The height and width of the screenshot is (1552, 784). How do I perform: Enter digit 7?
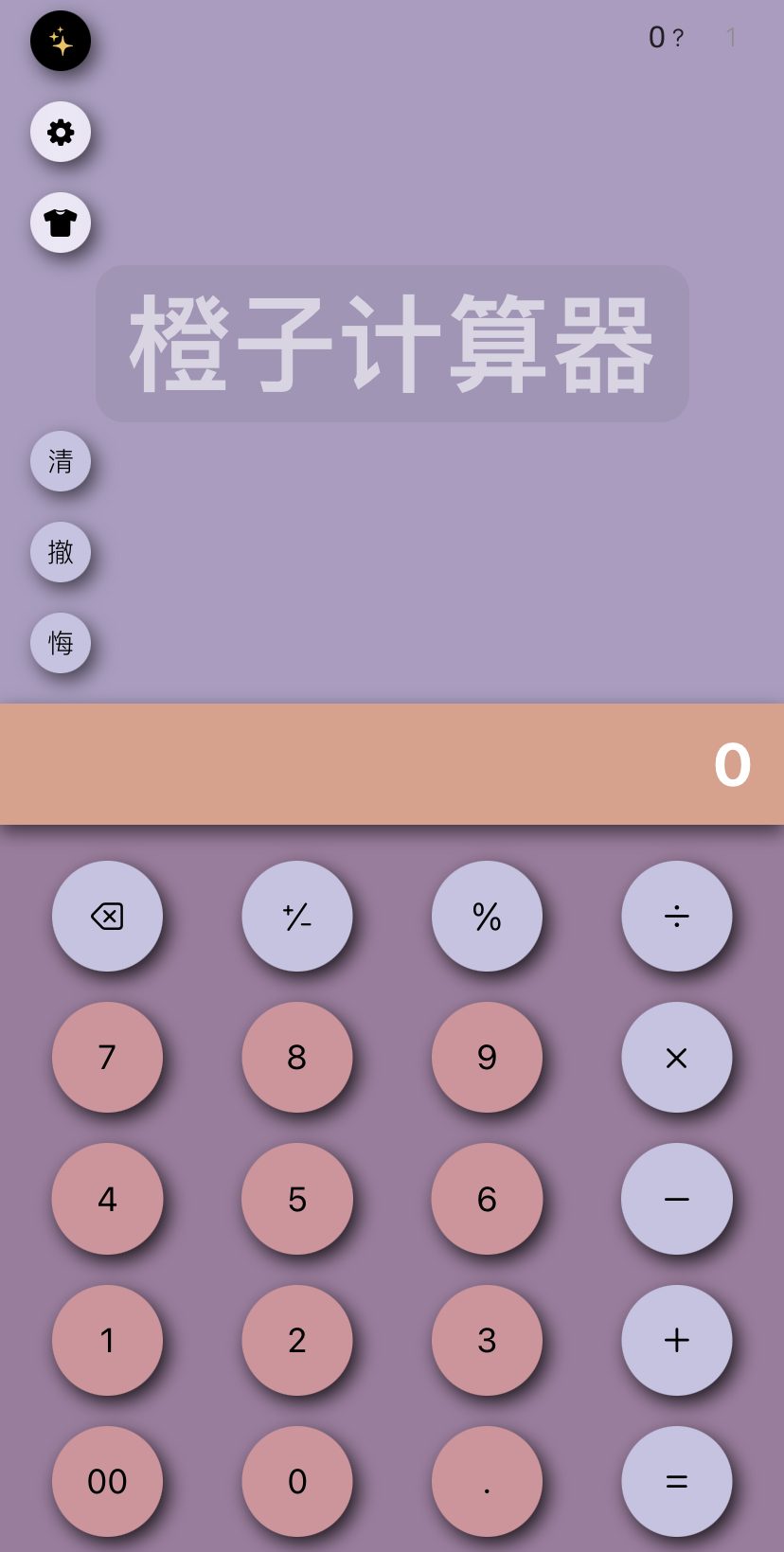coord(107,1057)
